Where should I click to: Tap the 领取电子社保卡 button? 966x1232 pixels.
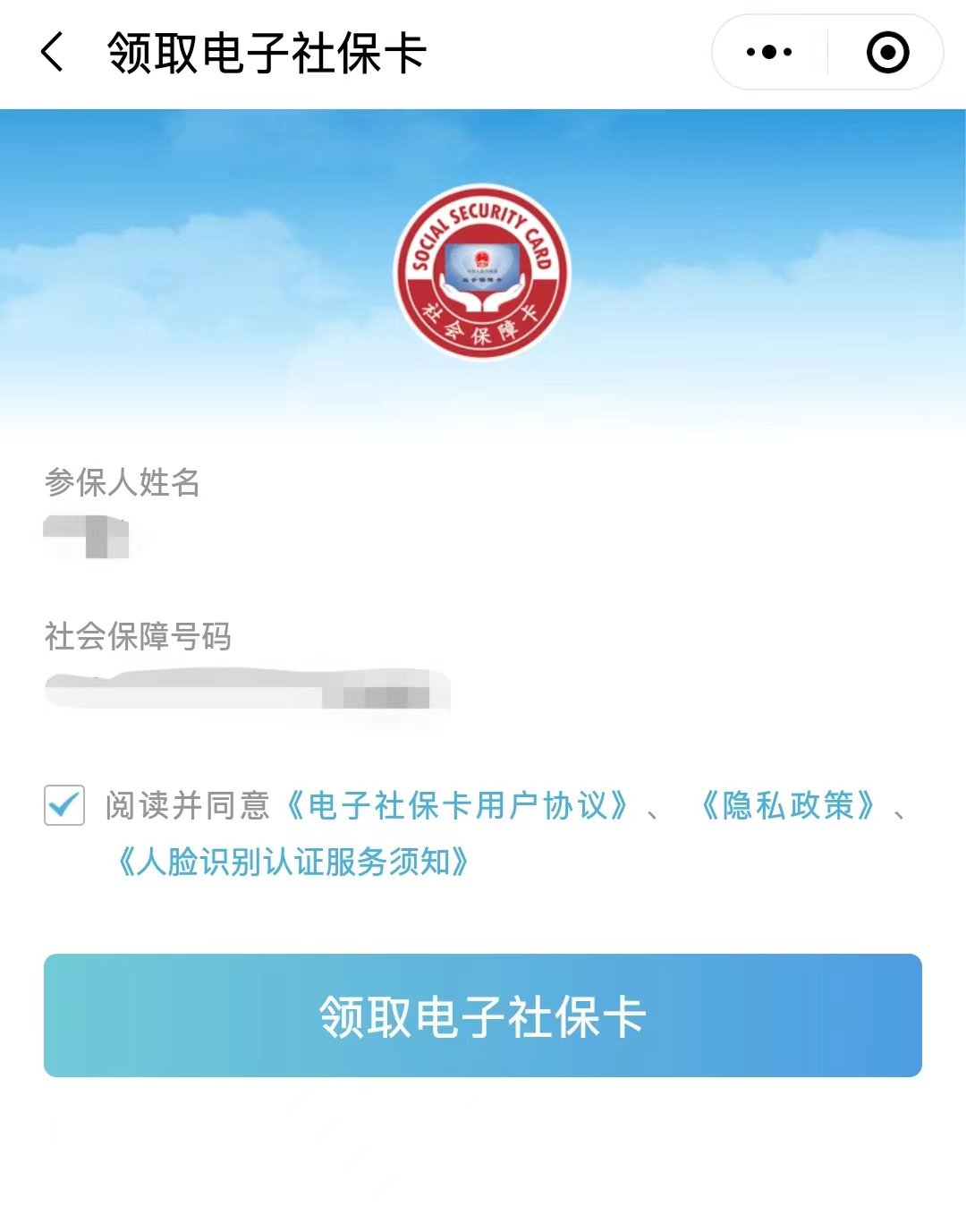483,1015
